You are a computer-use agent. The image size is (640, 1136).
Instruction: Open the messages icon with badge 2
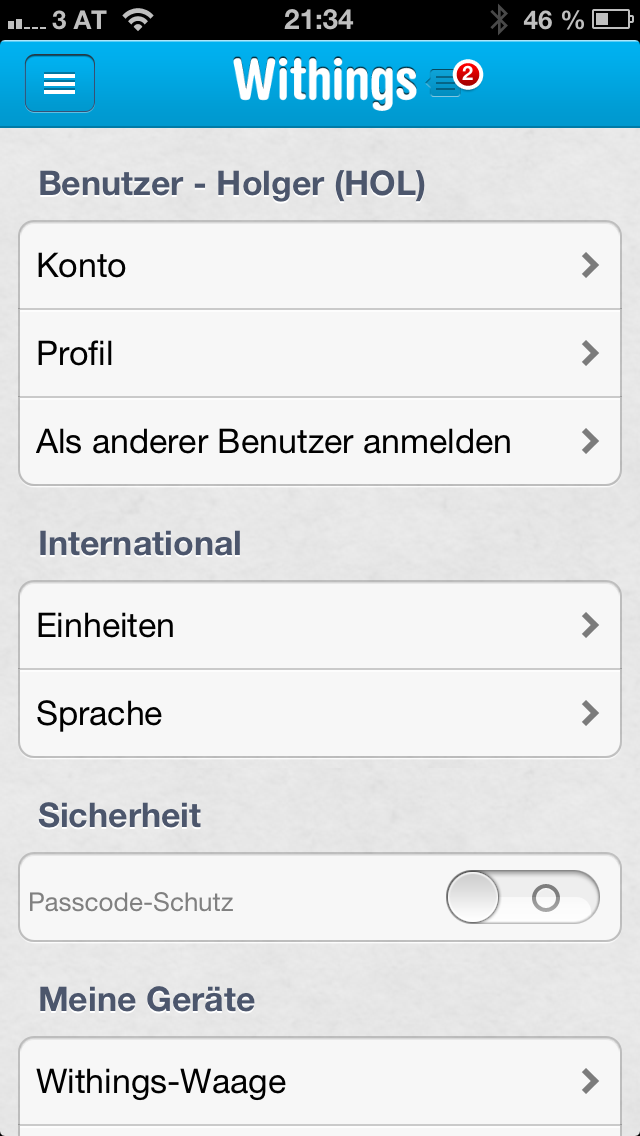pos(454,81)
